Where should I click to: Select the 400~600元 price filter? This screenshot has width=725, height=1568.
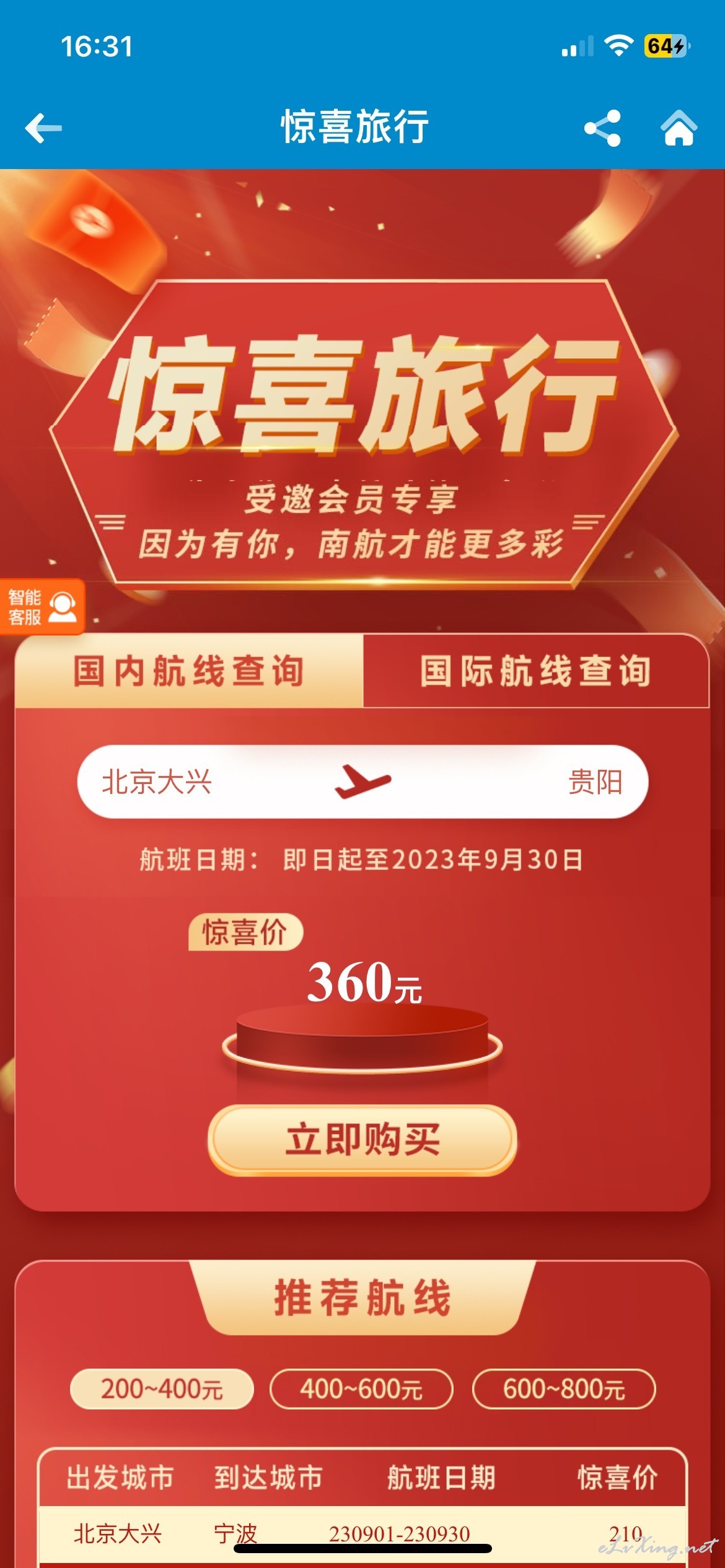(x=361, y=1389)
